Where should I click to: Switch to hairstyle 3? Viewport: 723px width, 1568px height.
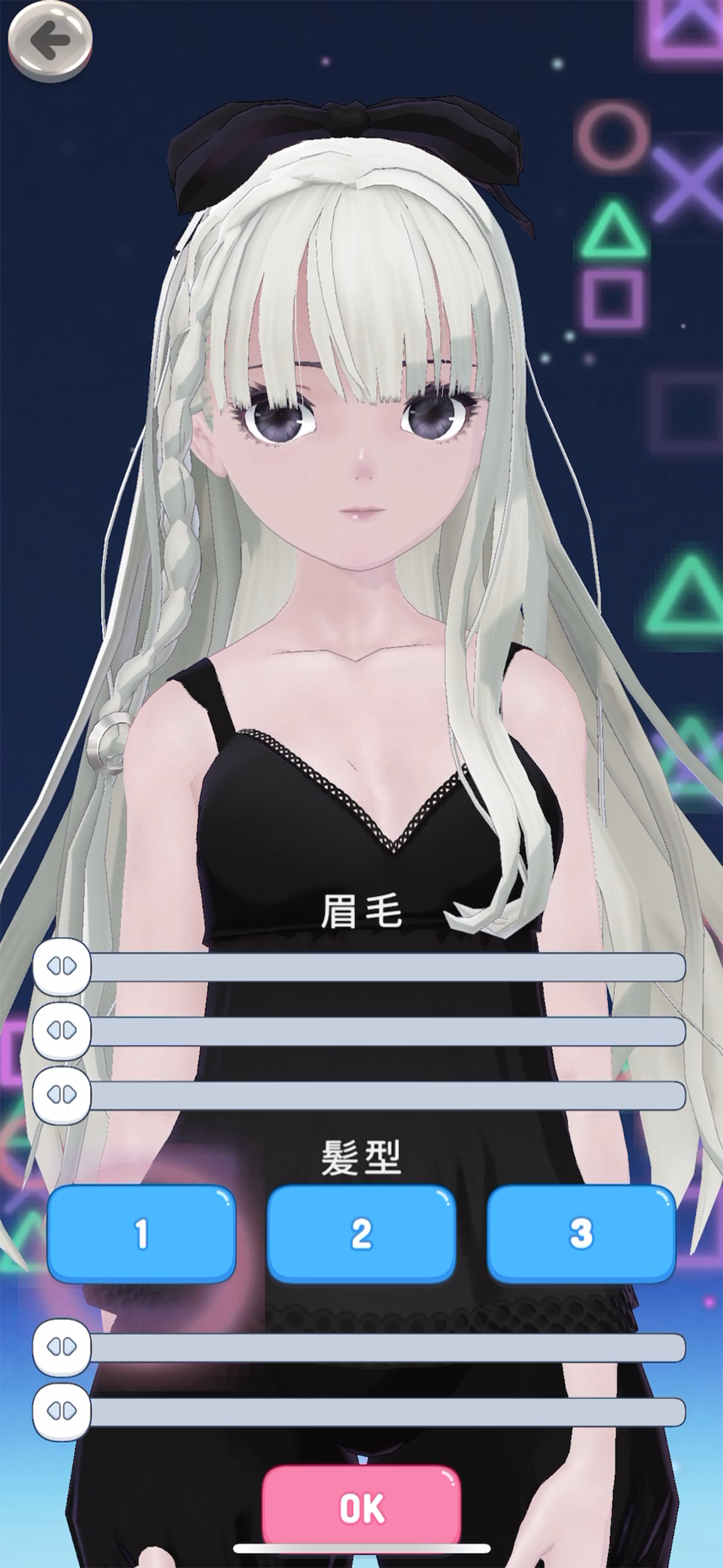coord(581,1234)
